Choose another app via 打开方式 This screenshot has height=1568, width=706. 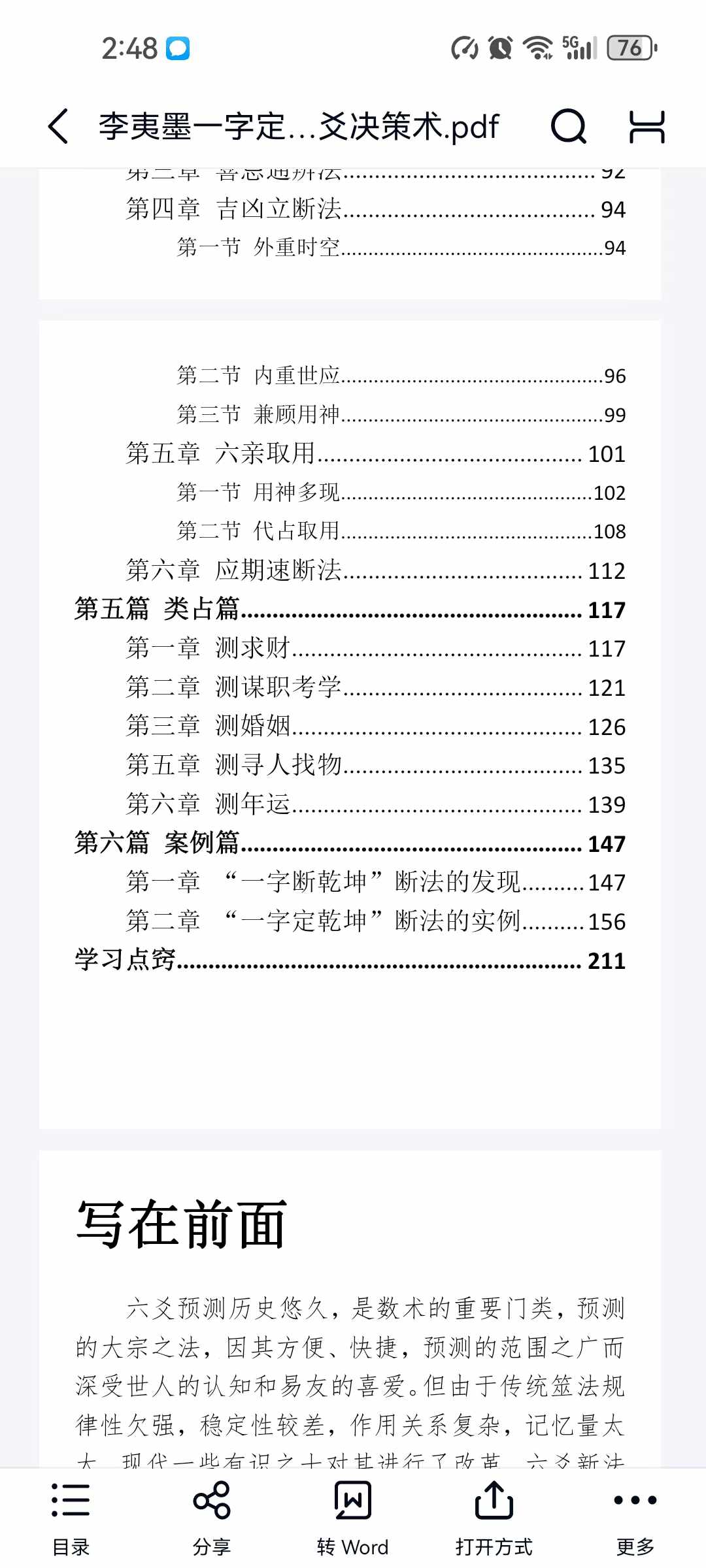(494, 1518)
